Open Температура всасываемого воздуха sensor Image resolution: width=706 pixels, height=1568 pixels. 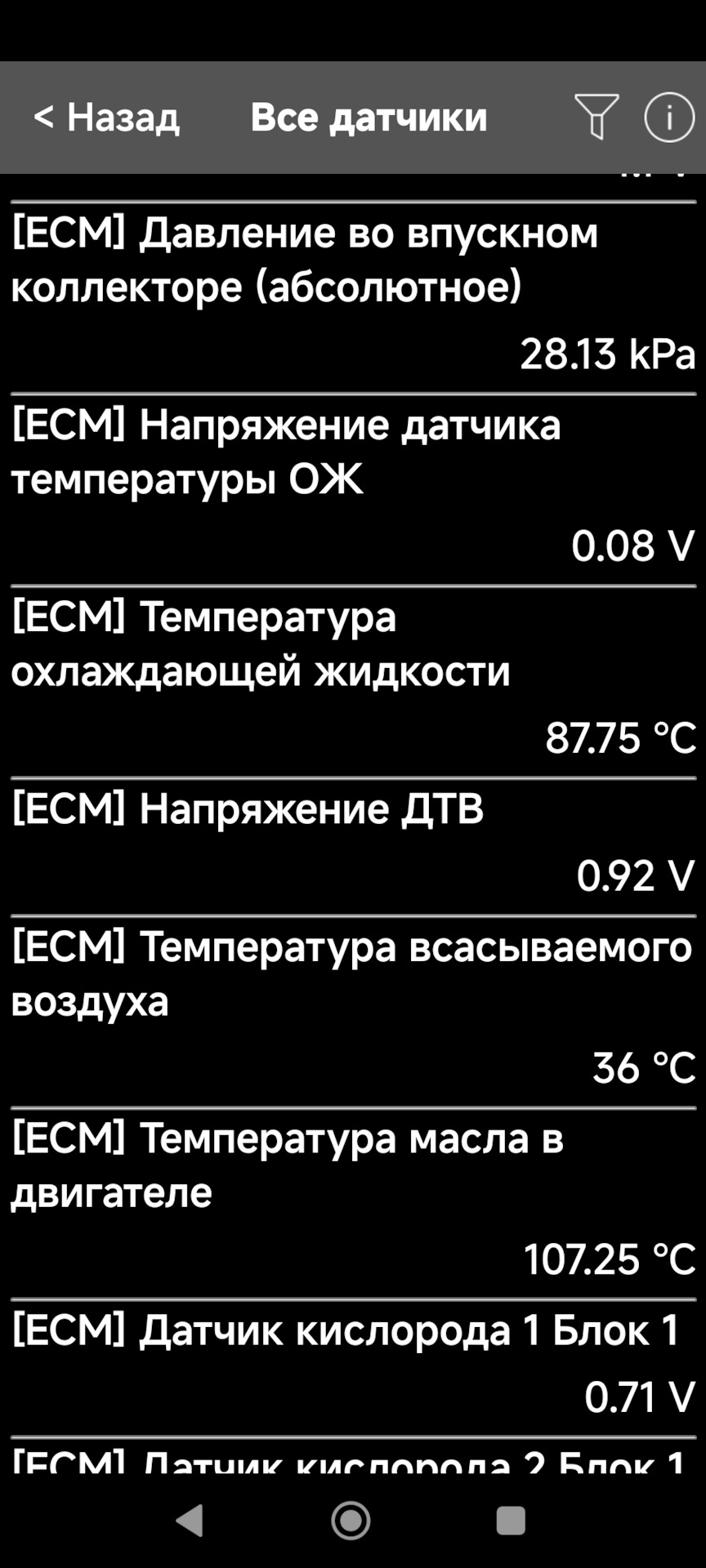(x=353, y=1011)
